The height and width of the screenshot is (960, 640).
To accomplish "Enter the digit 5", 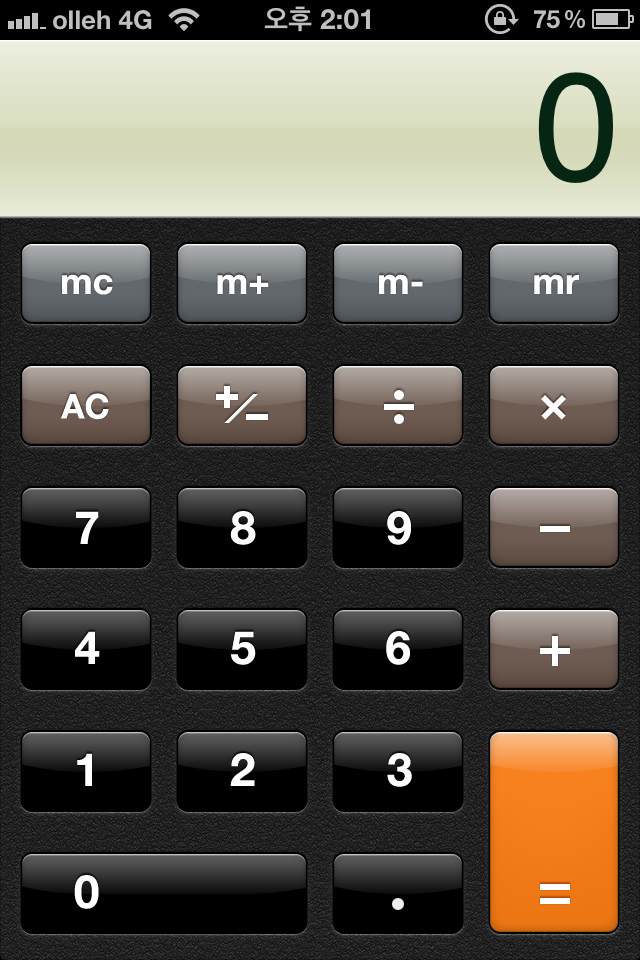I will (242, 649).
